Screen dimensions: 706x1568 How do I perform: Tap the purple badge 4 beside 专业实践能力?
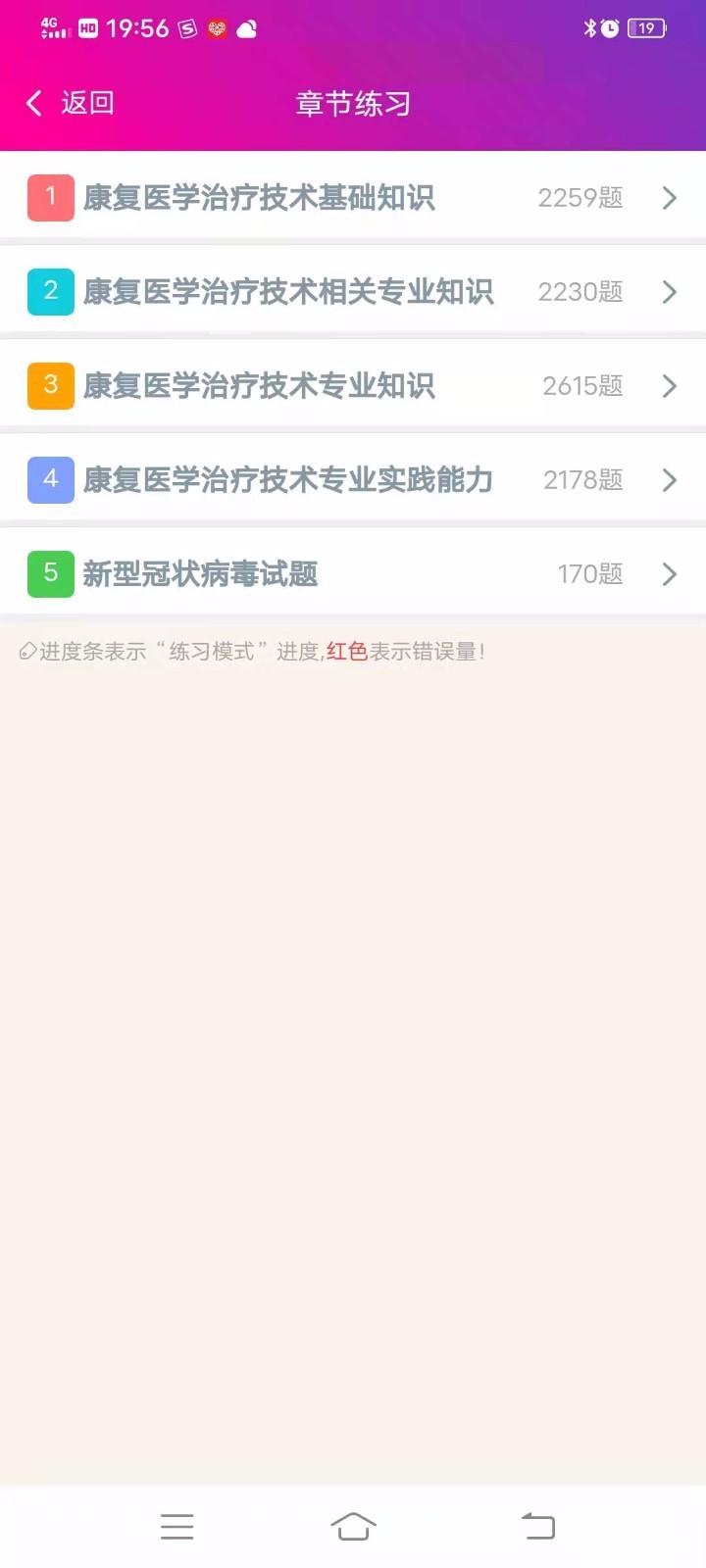50,479
